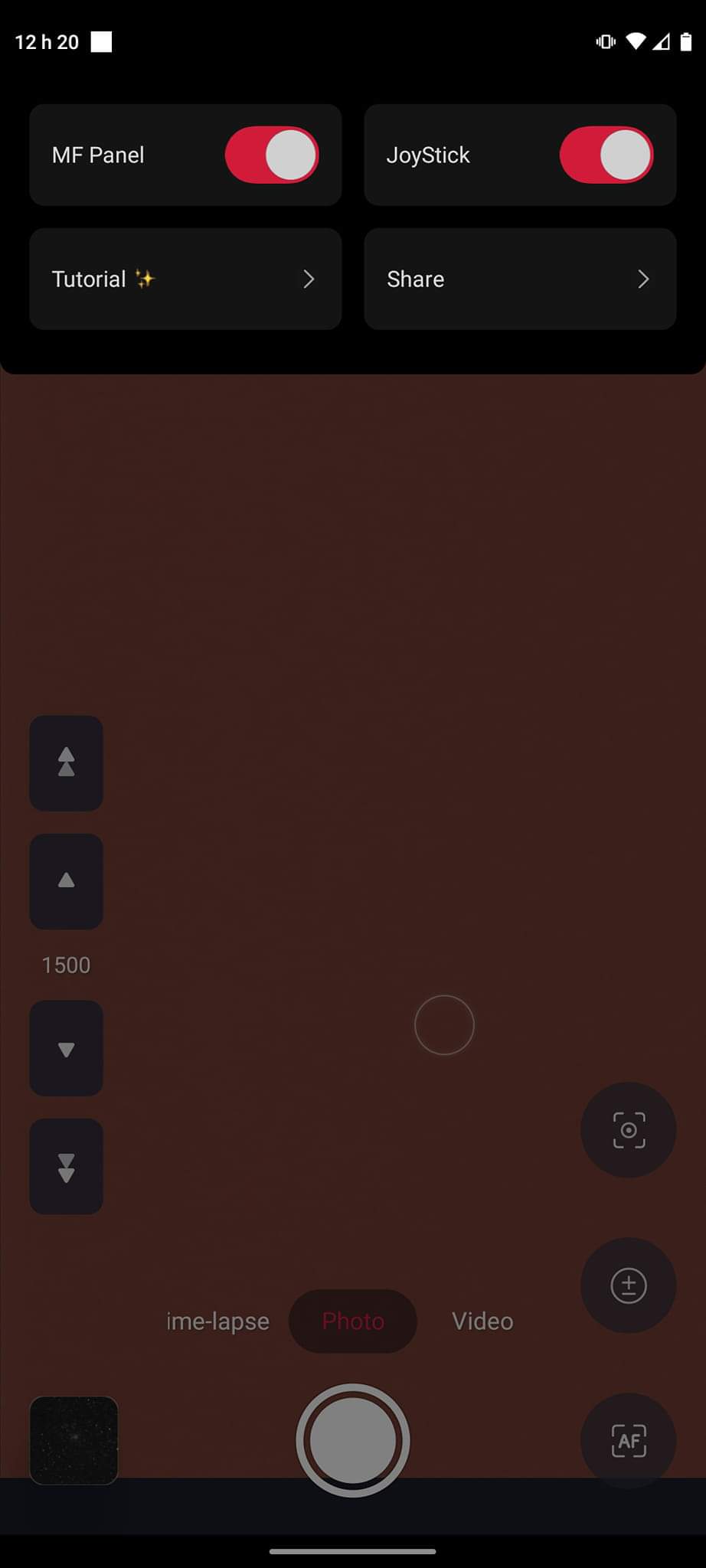
Task: Tap the exposure plus-minus button
Action: tap(629, 1285)
